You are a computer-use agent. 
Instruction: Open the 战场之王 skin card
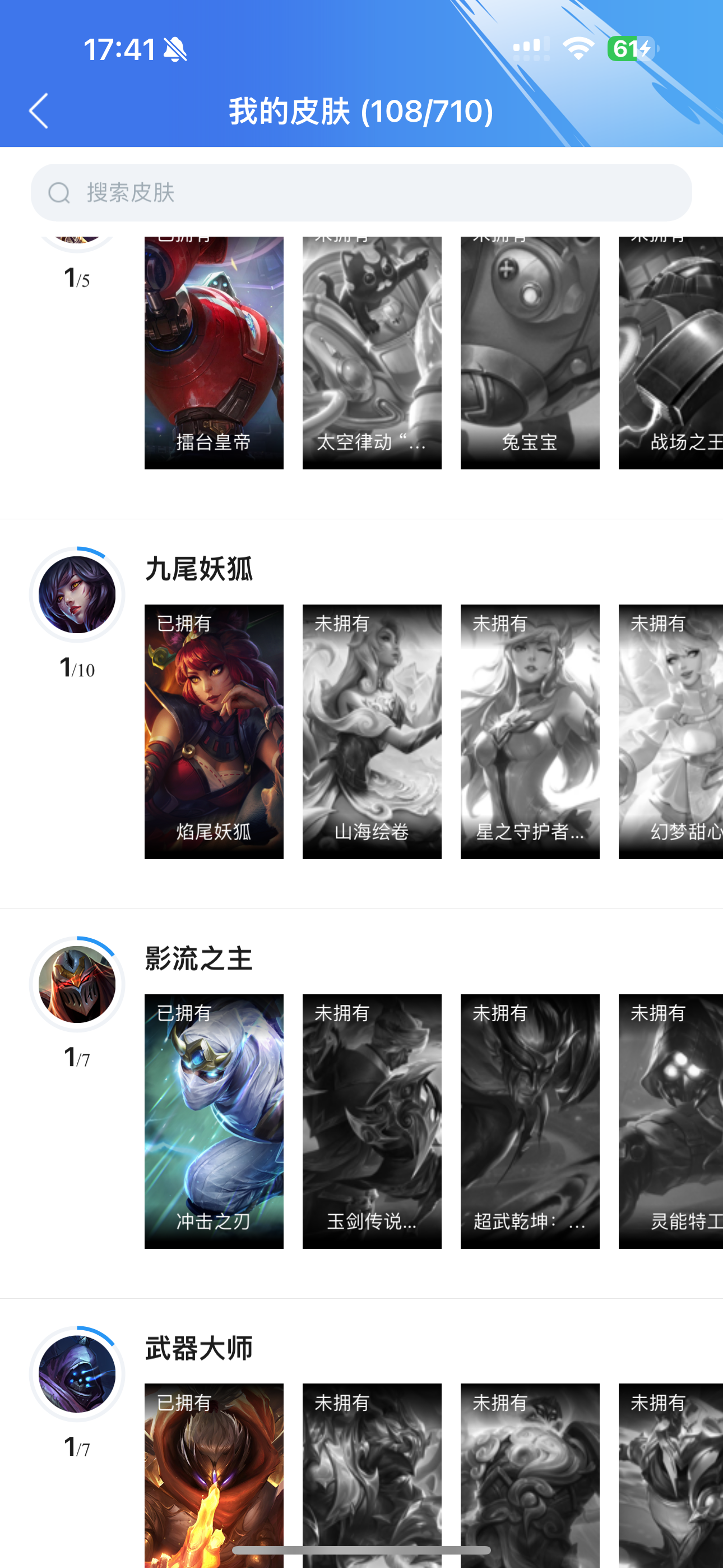[x=671, y=353]
